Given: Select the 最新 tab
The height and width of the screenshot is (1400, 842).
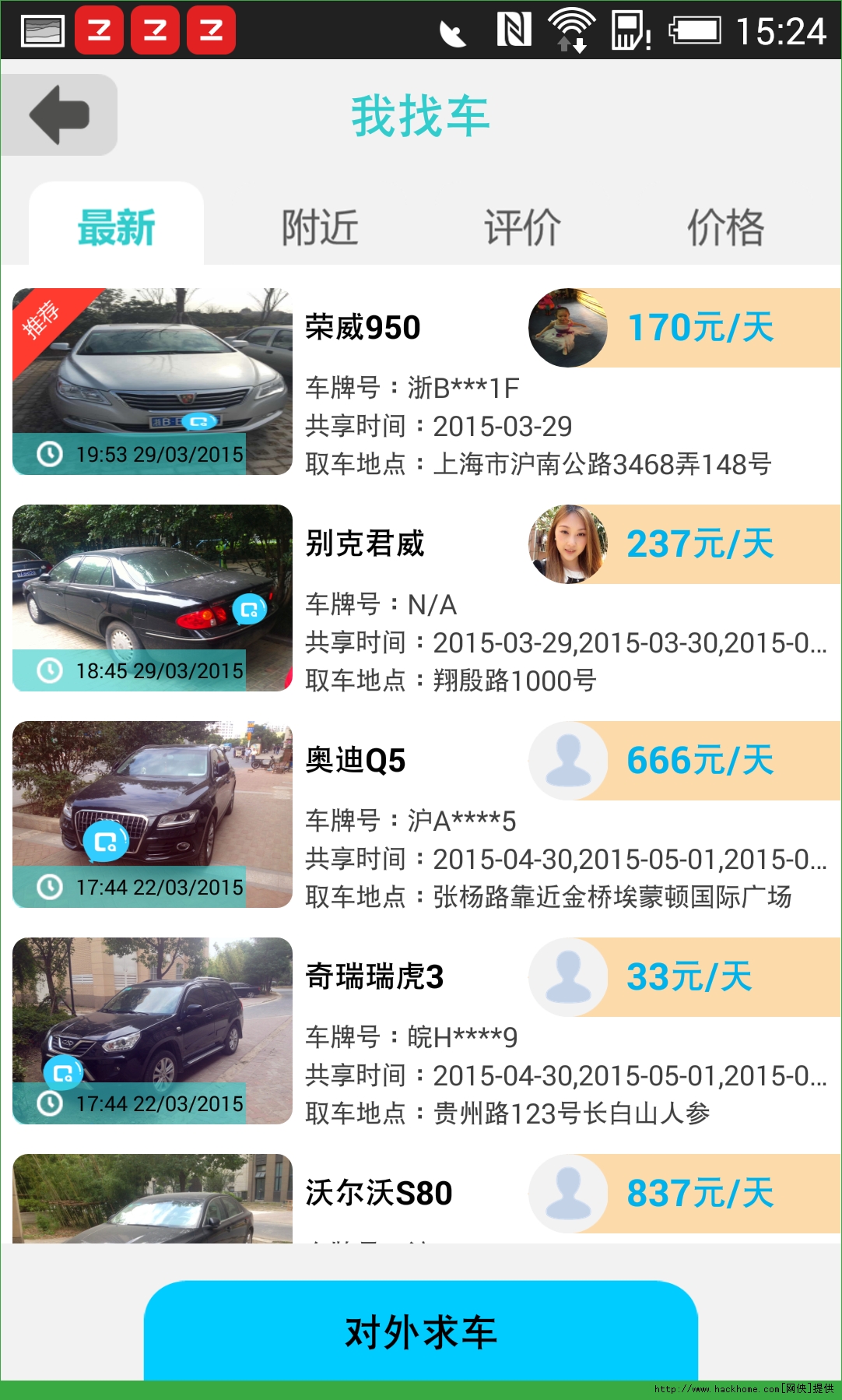Looking at the screenshot, I should point(117,227).
